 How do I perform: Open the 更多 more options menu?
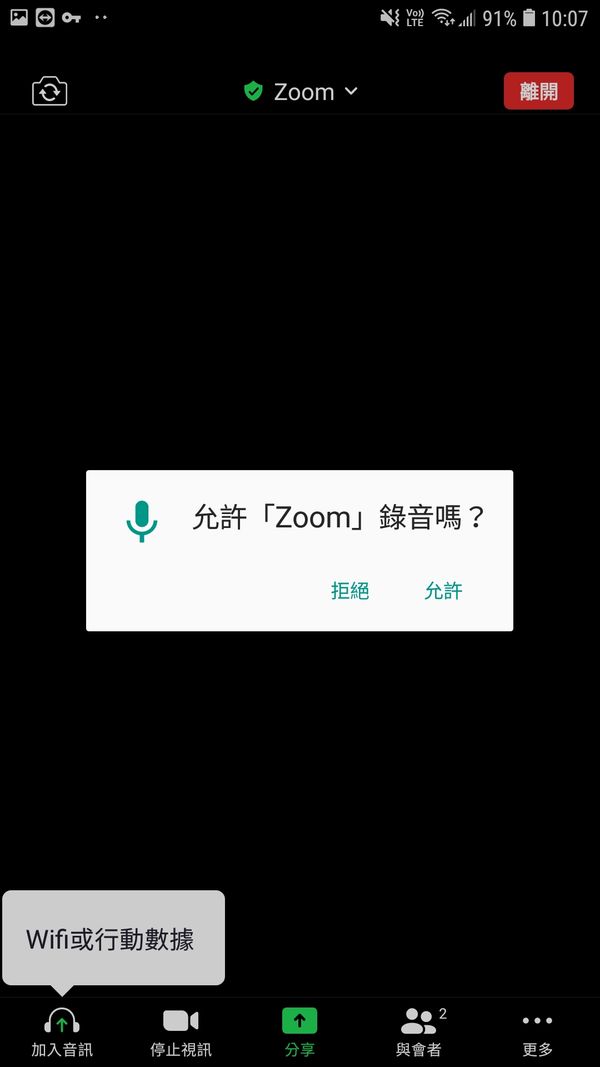(537, 1032)
